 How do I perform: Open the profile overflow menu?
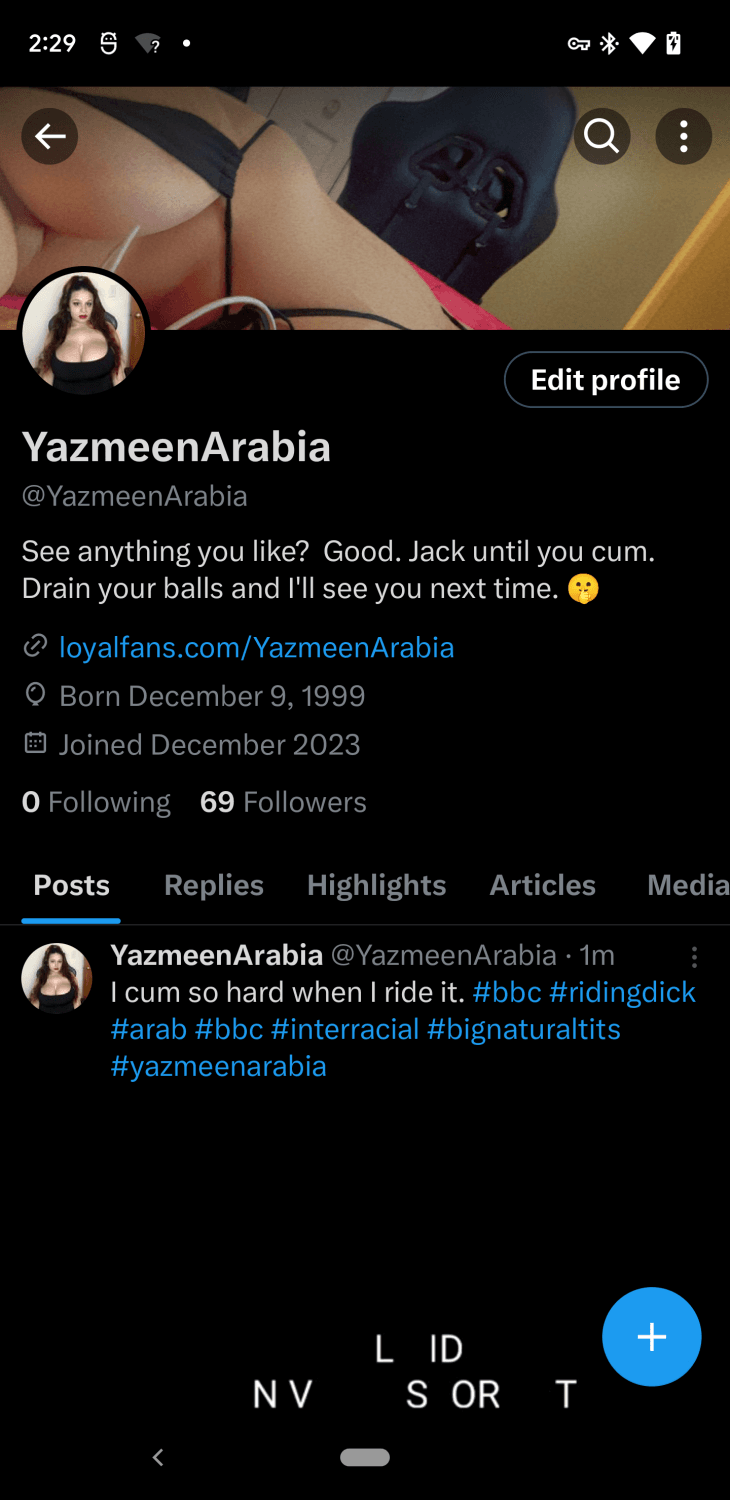(683, 136)
